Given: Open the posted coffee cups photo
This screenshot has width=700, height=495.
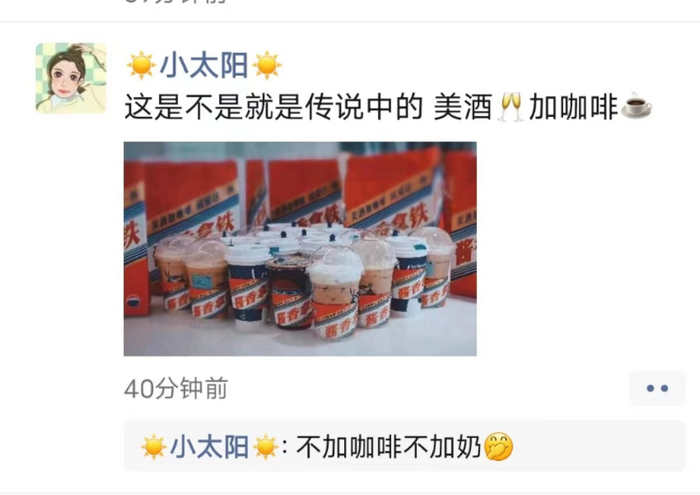Looking at the screenshot, I should (300, 249).
